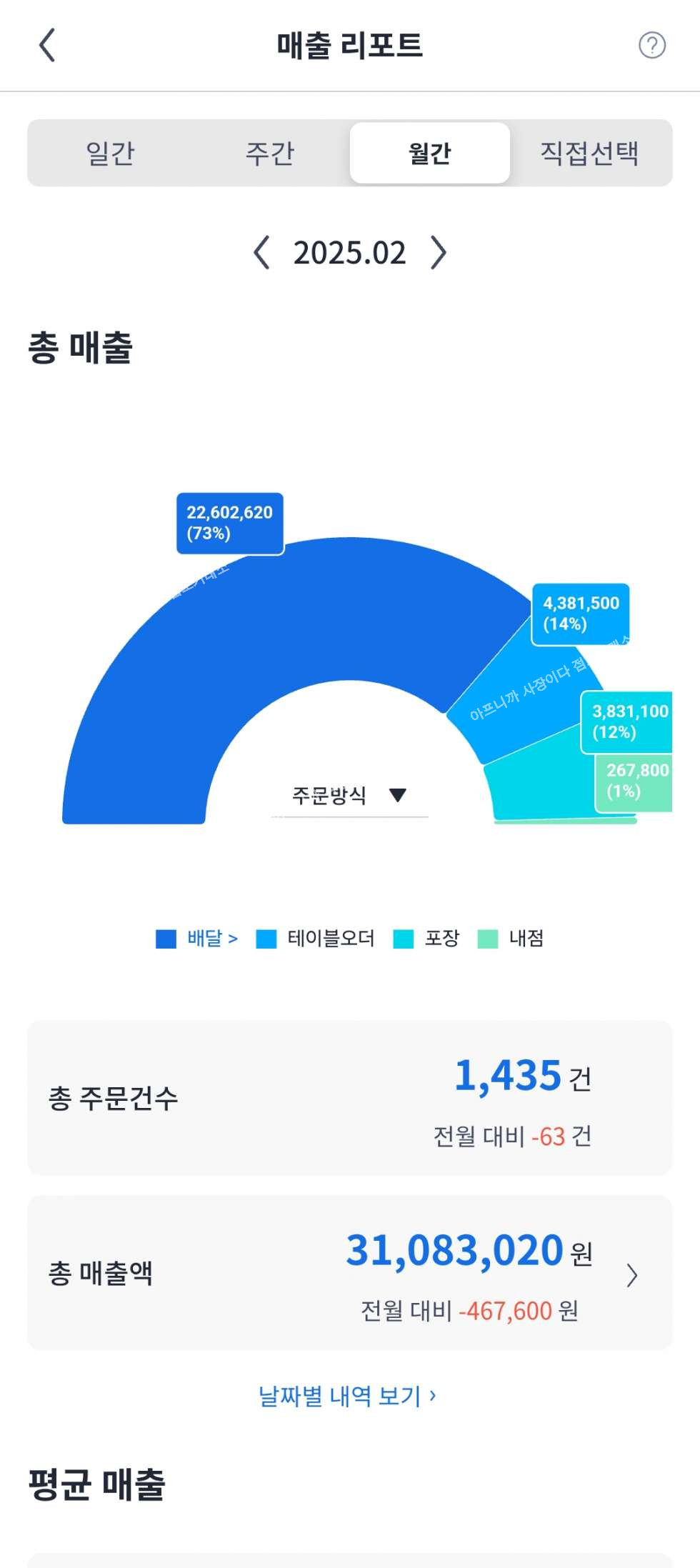This screenshot has width=700, height=1568.
Task: Open the help question mark icon
Action: point(651,46)
